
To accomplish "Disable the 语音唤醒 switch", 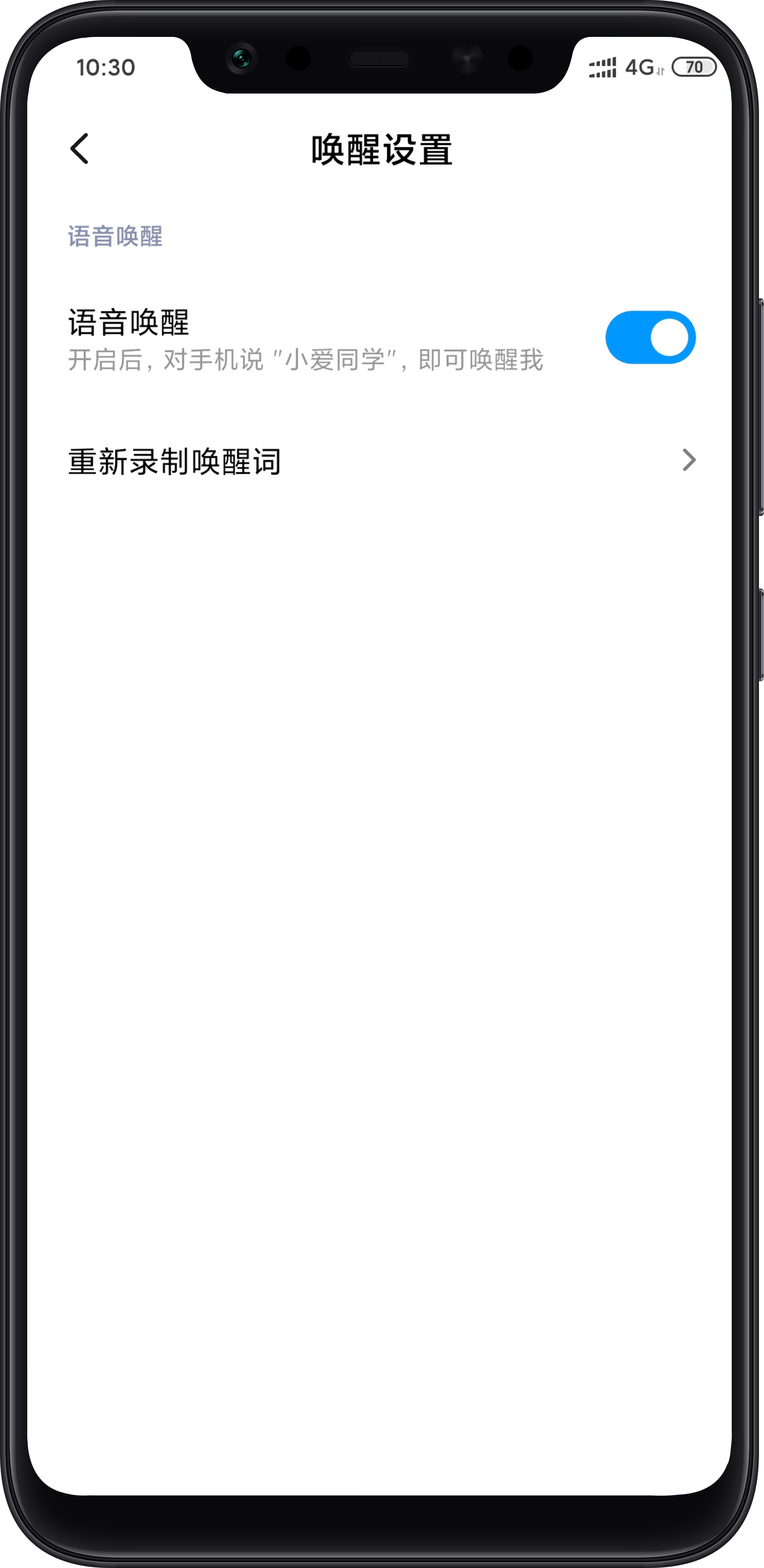I will [650, 338].
